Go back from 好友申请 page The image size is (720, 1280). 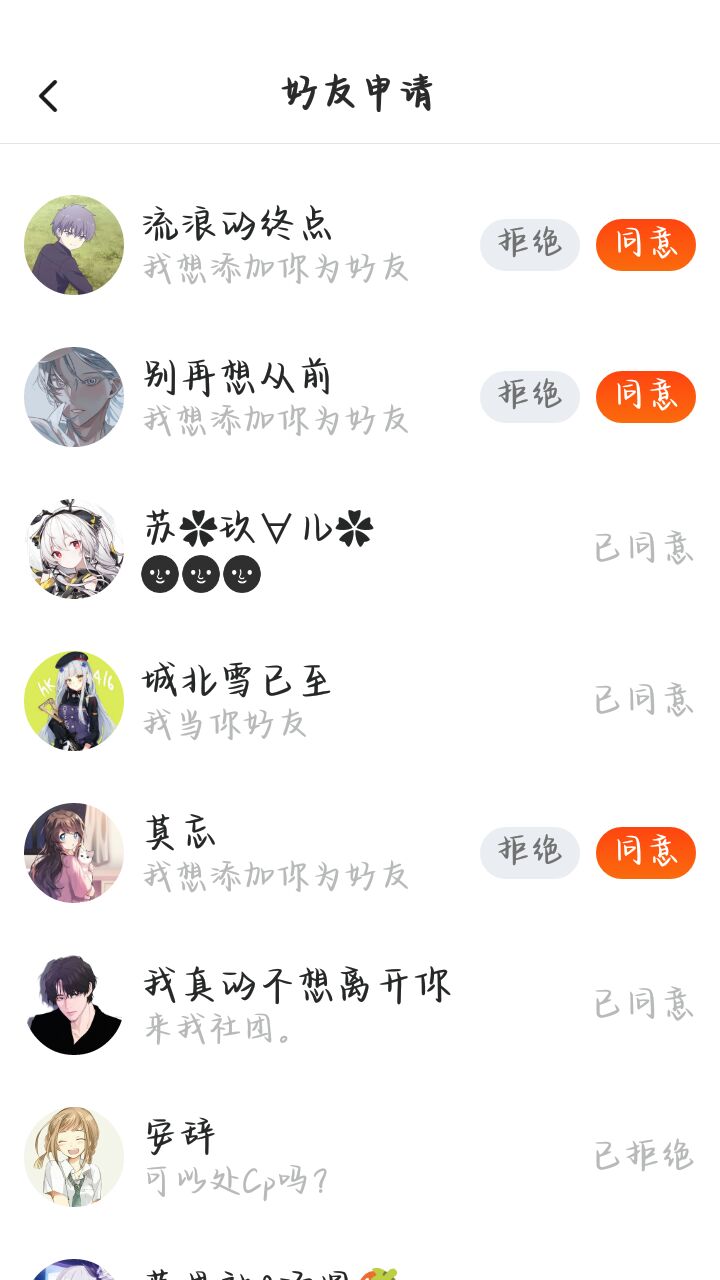point(48,96)
